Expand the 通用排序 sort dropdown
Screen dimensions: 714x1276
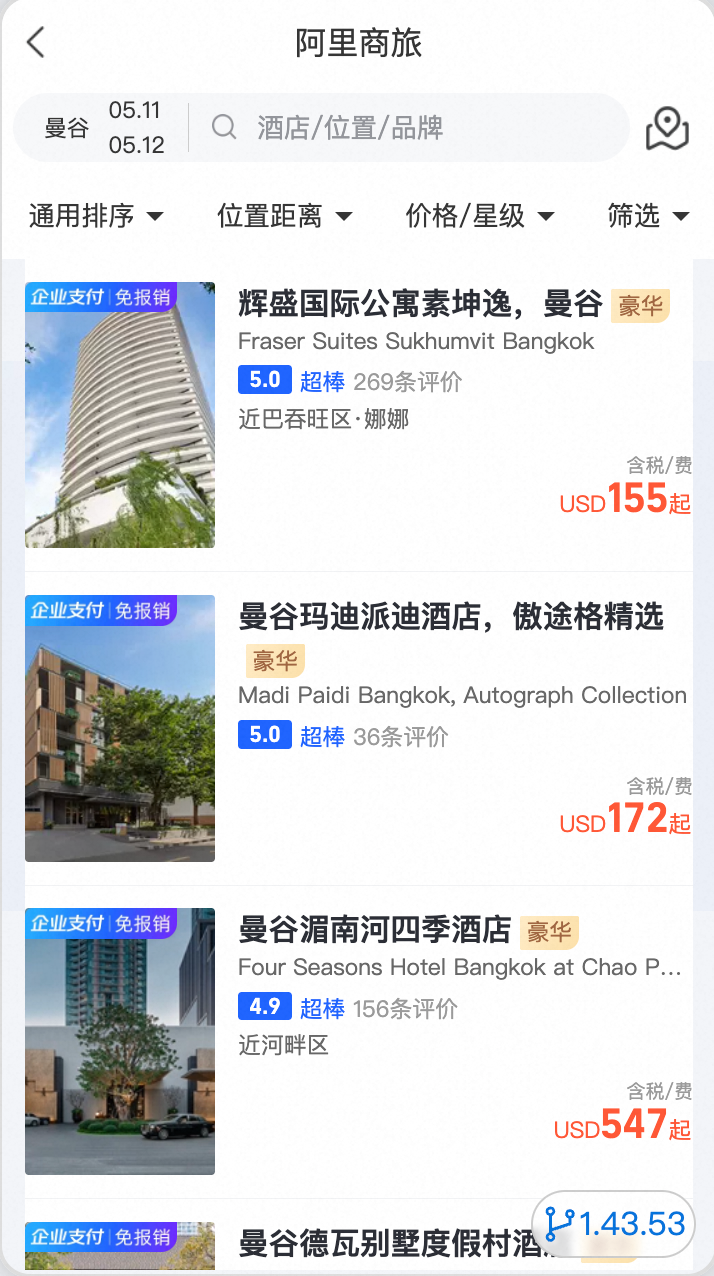[x=96, y=216]
